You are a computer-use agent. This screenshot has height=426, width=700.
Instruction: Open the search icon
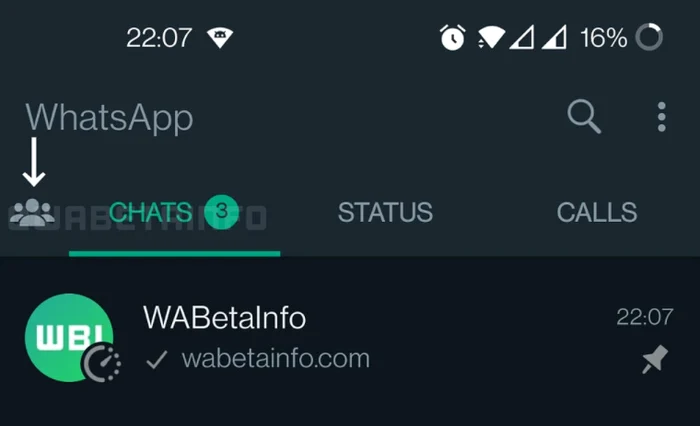pos(584,117)
